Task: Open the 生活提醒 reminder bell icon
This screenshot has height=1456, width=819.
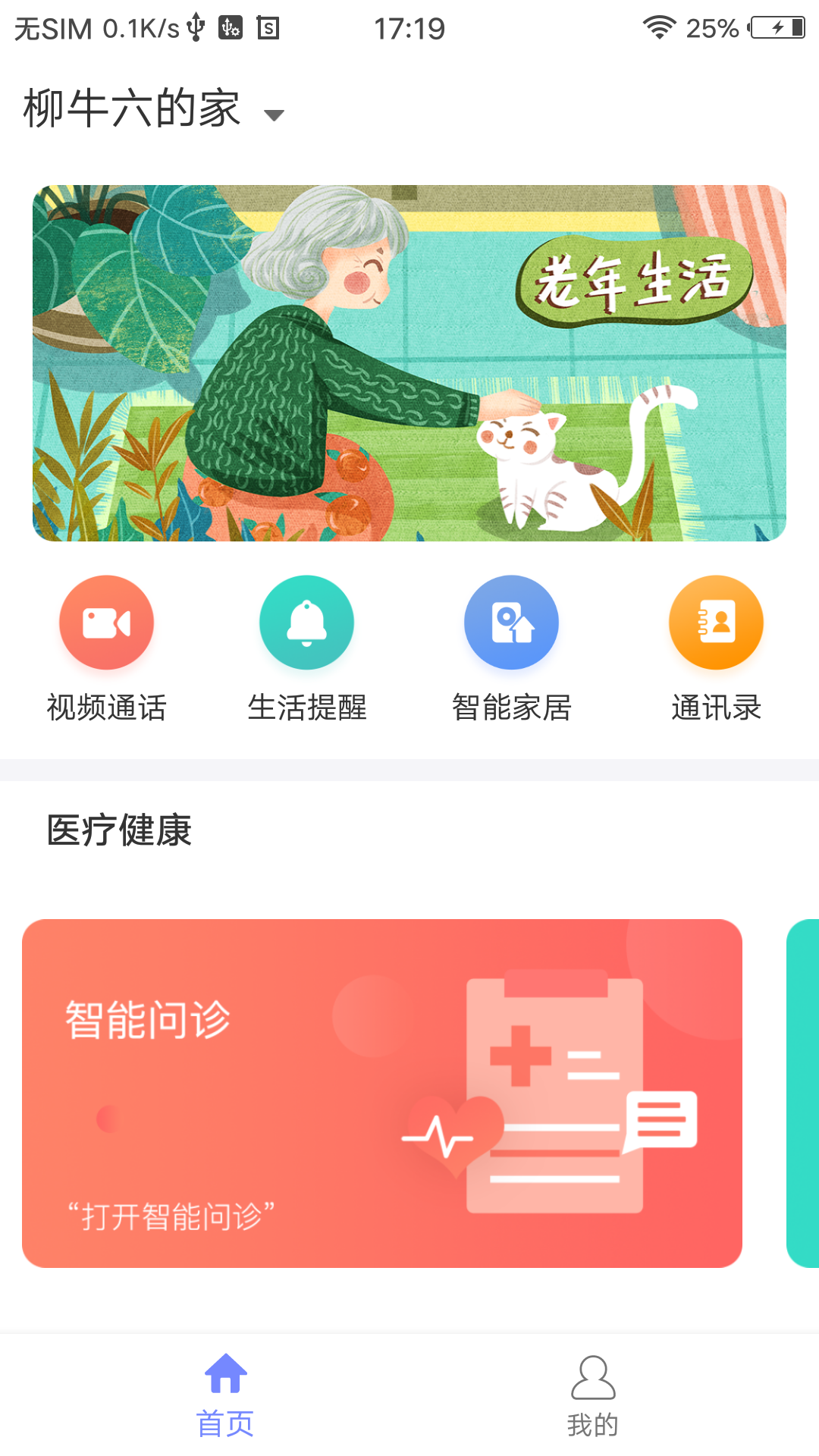Action: pos(307,622)
